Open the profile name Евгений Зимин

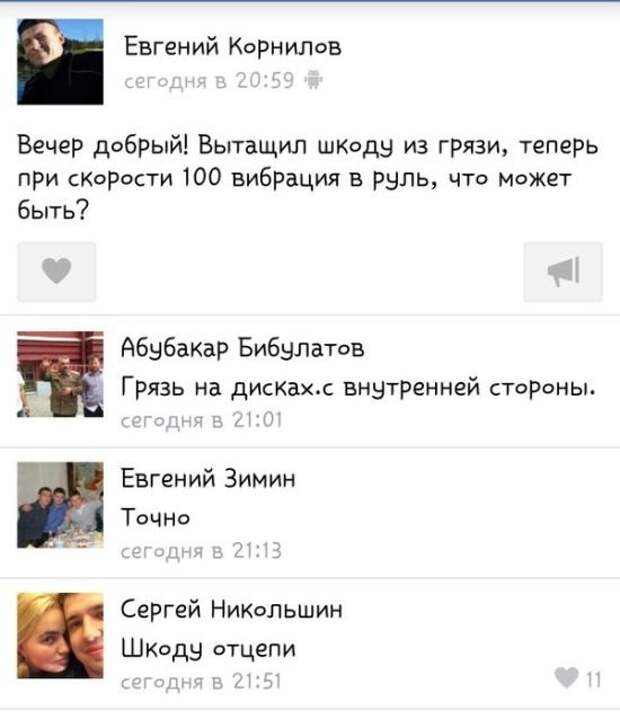coord(207,479)
